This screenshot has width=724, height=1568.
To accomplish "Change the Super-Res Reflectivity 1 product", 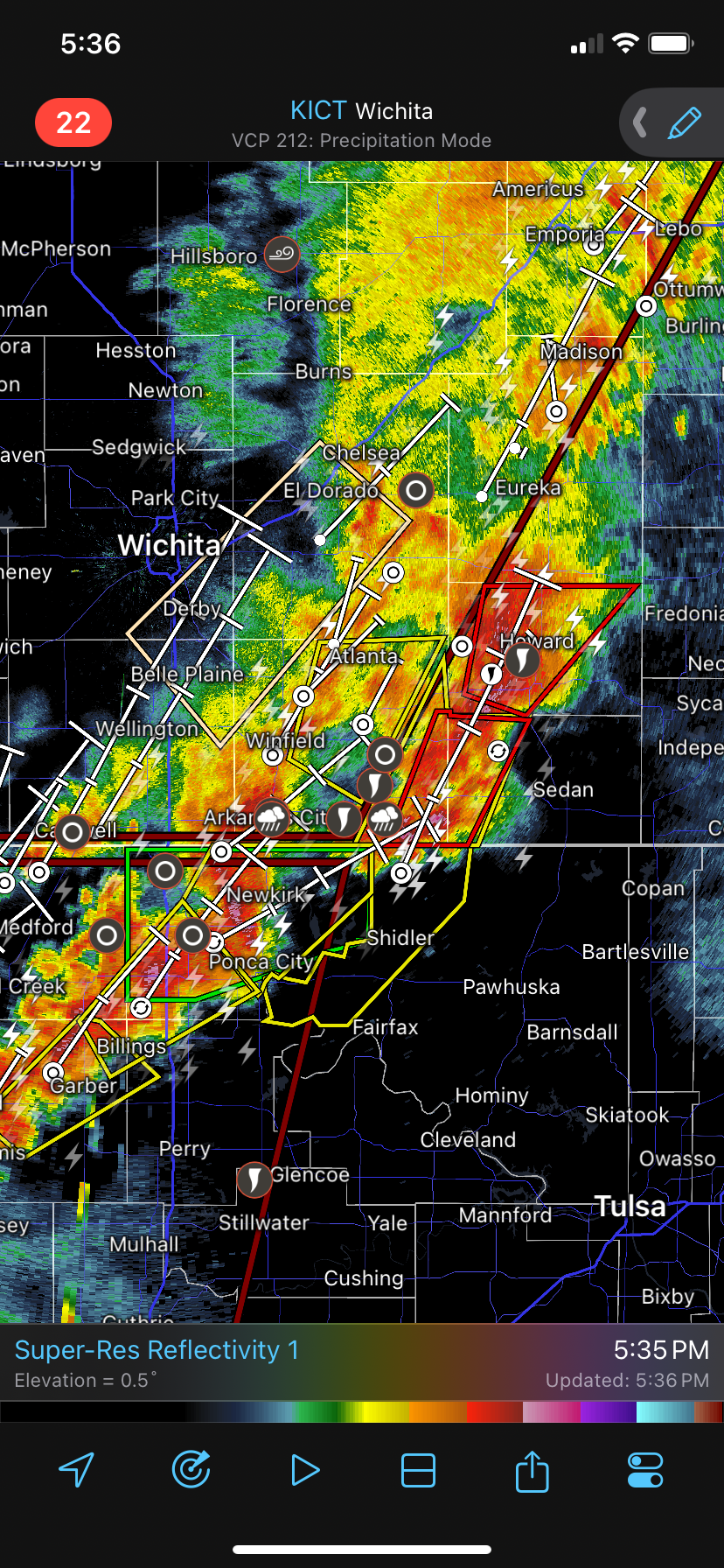I will (157, 1350).
